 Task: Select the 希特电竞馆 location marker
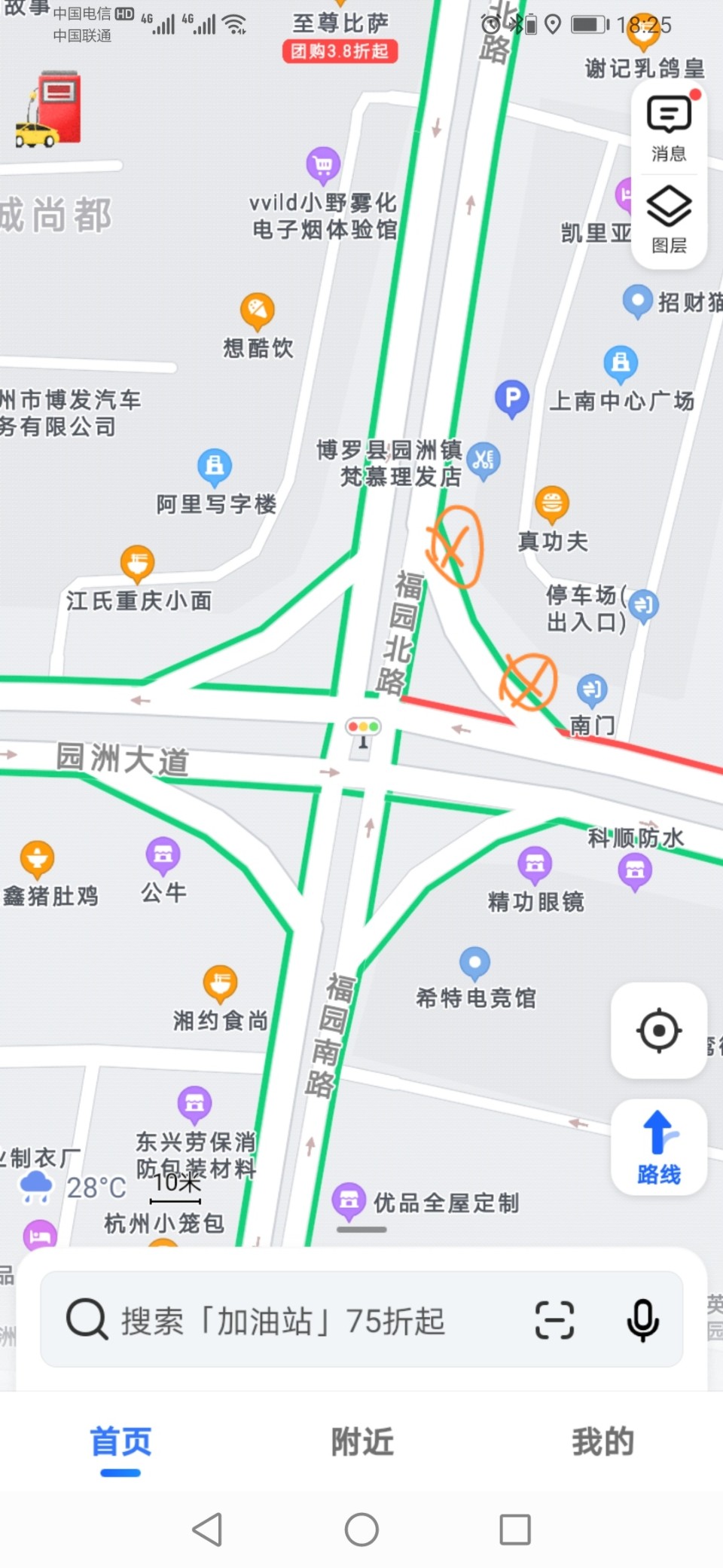474,963
